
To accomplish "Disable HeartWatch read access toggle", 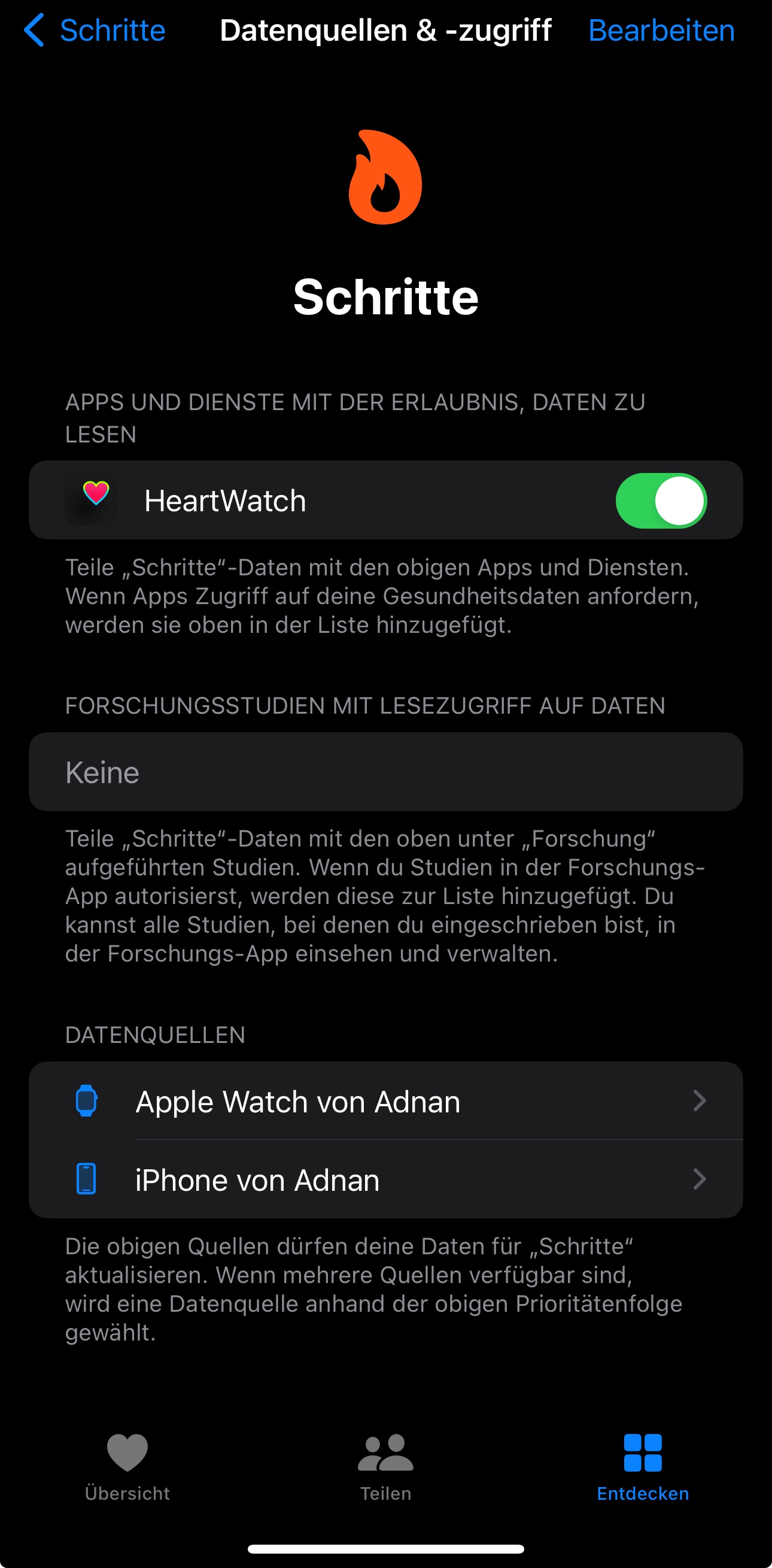I will point(661,501).
